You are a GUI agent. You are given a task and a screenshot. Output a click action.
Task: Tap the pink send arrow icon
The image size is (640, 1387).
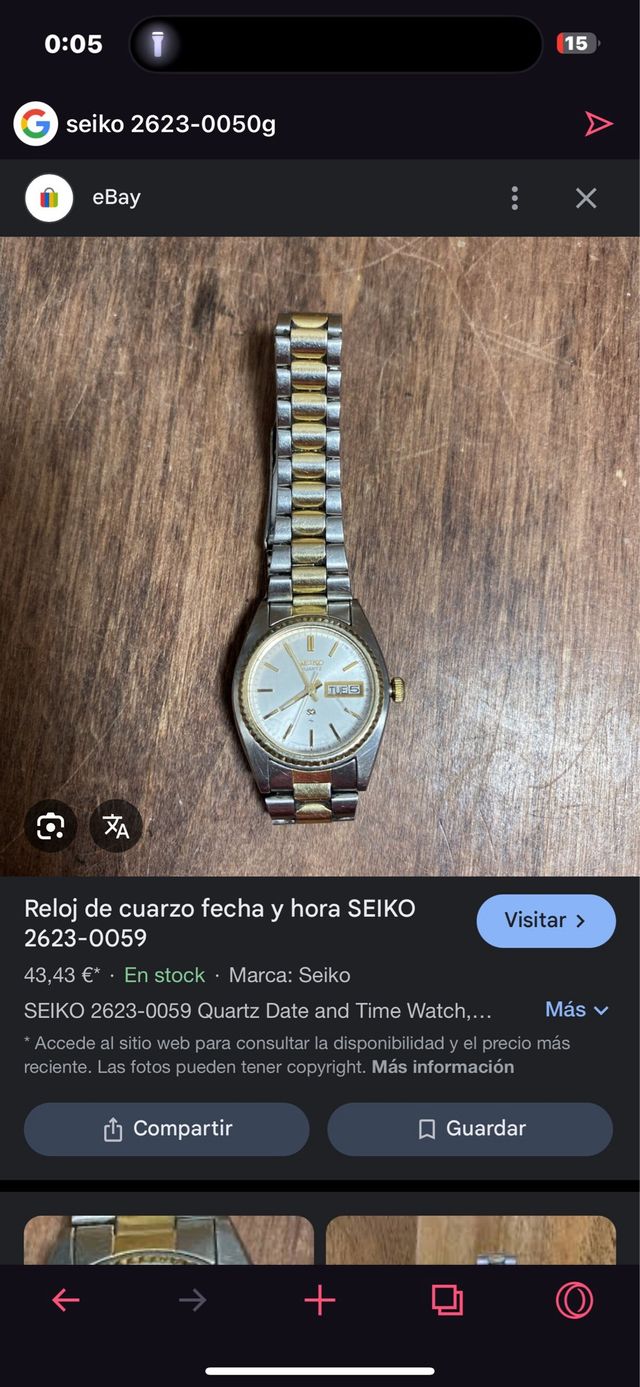[x=597, y=124]
